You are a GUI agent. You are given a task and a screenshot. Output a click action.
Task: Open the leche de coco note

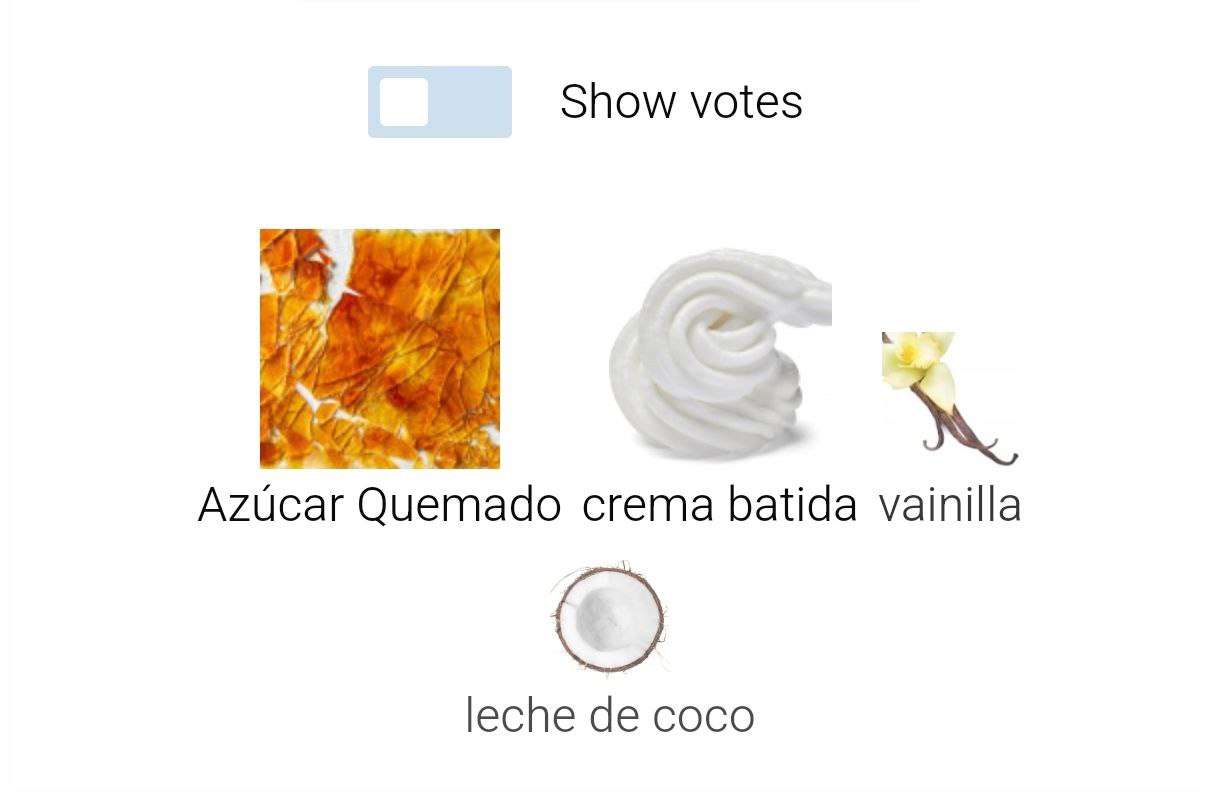(609, 618)
